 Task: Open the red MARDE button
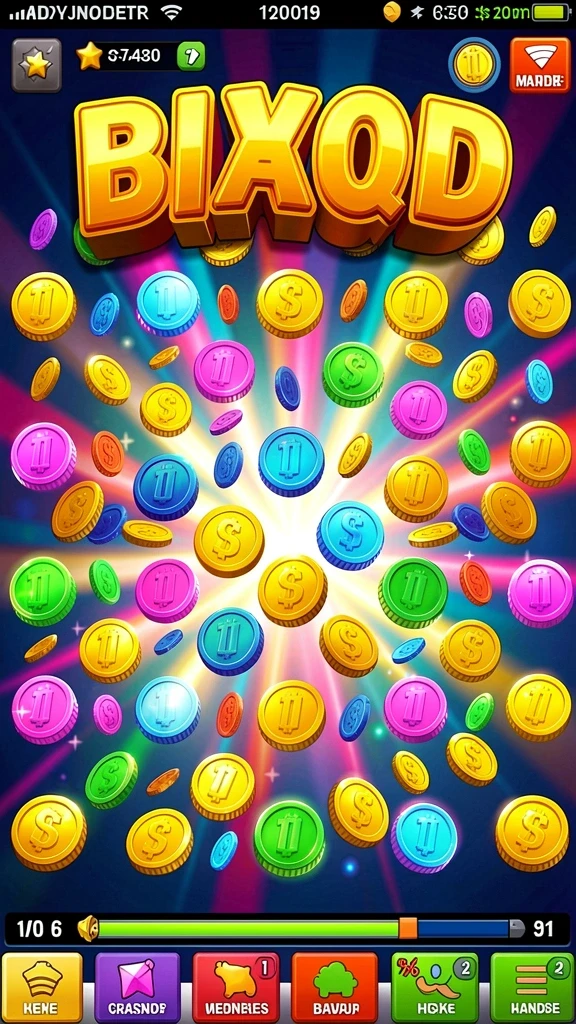pos(539,65)
